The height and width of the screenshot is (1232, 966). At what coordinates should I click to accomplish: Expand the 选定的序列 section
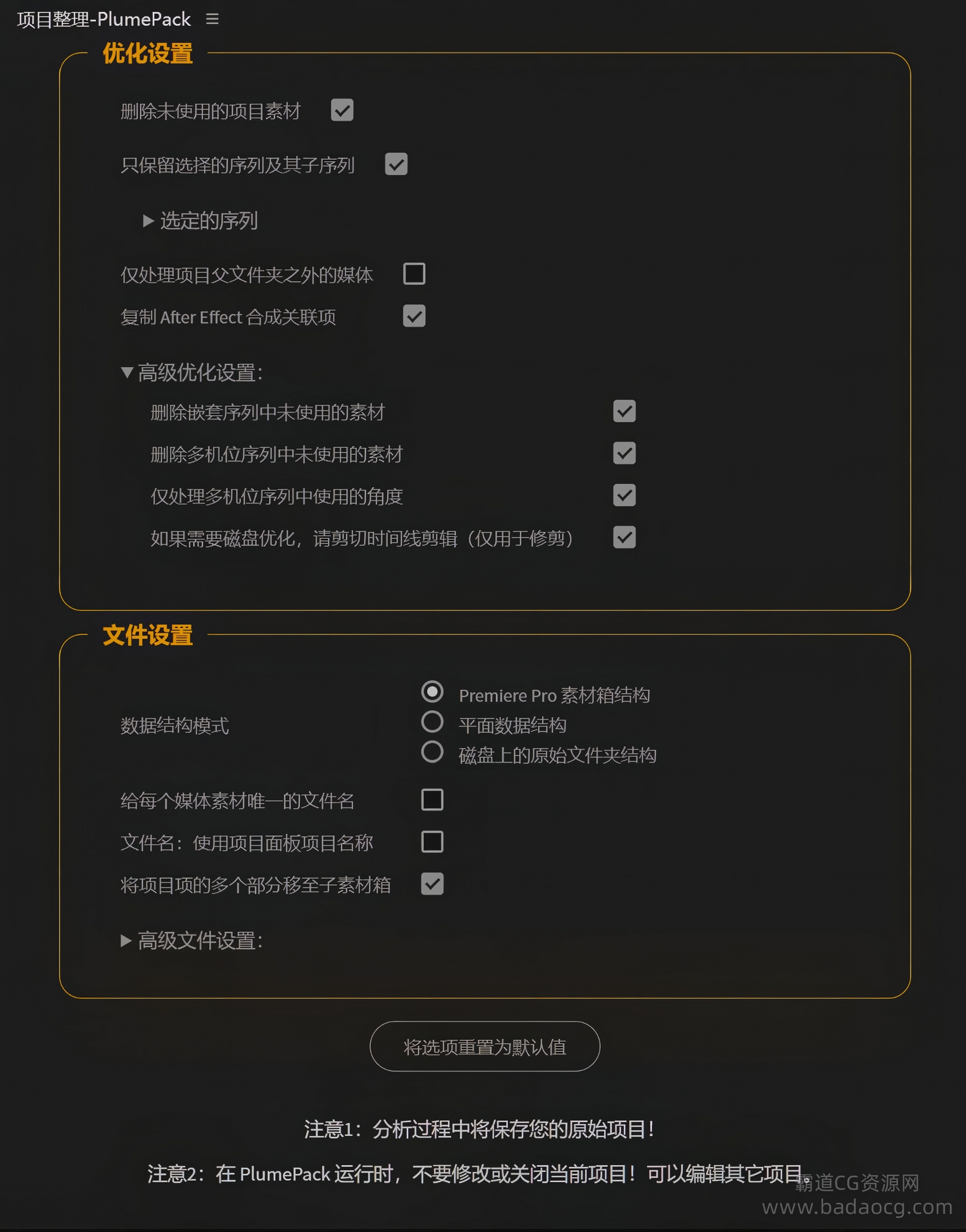pyautogui.click(x=149, y=220)
